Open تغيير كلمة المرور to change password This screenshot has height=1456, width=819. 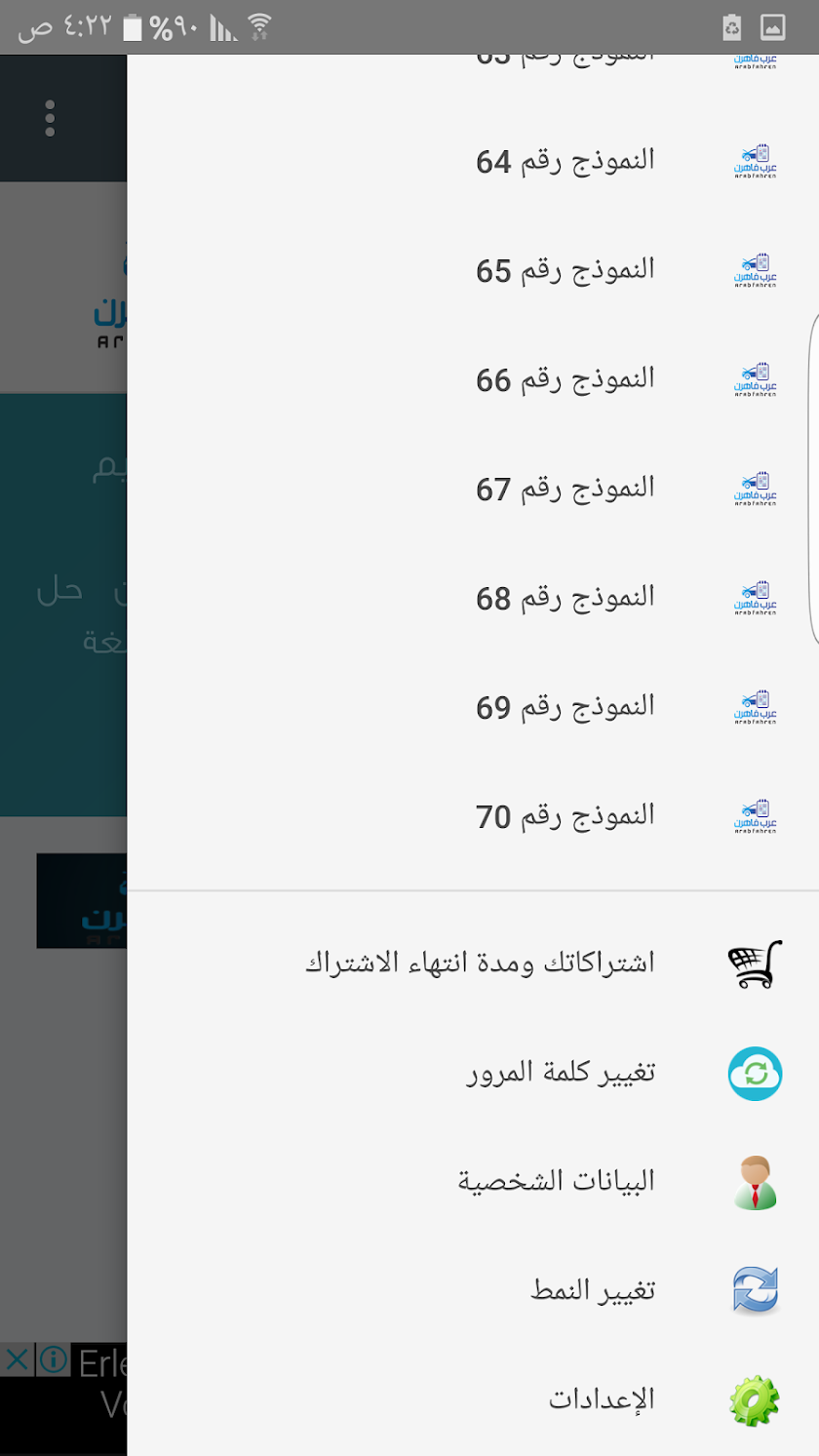[561, 1073]
